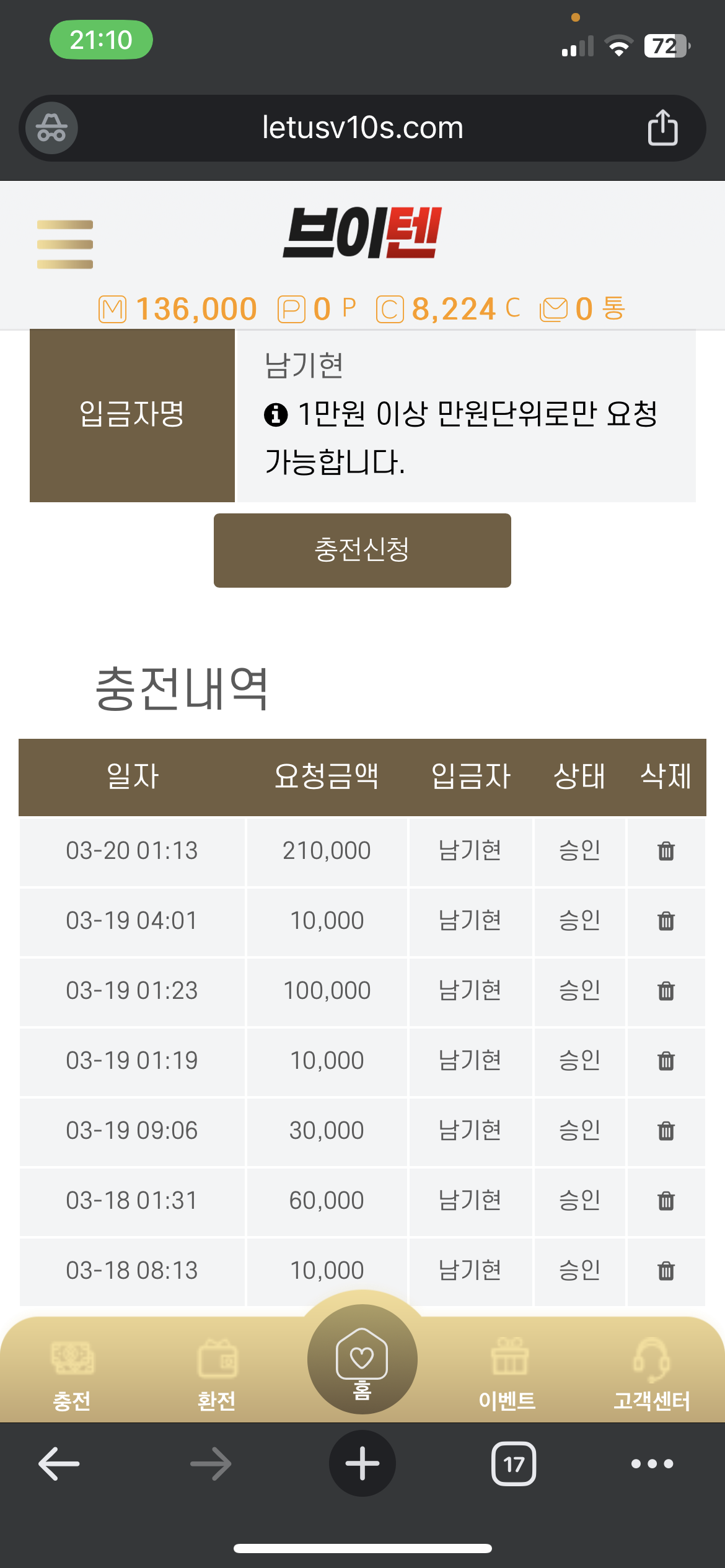The height and width of the screenshot is (1568, 725).
Task: Go back in the browser
Action: [x=59, y=1463]
